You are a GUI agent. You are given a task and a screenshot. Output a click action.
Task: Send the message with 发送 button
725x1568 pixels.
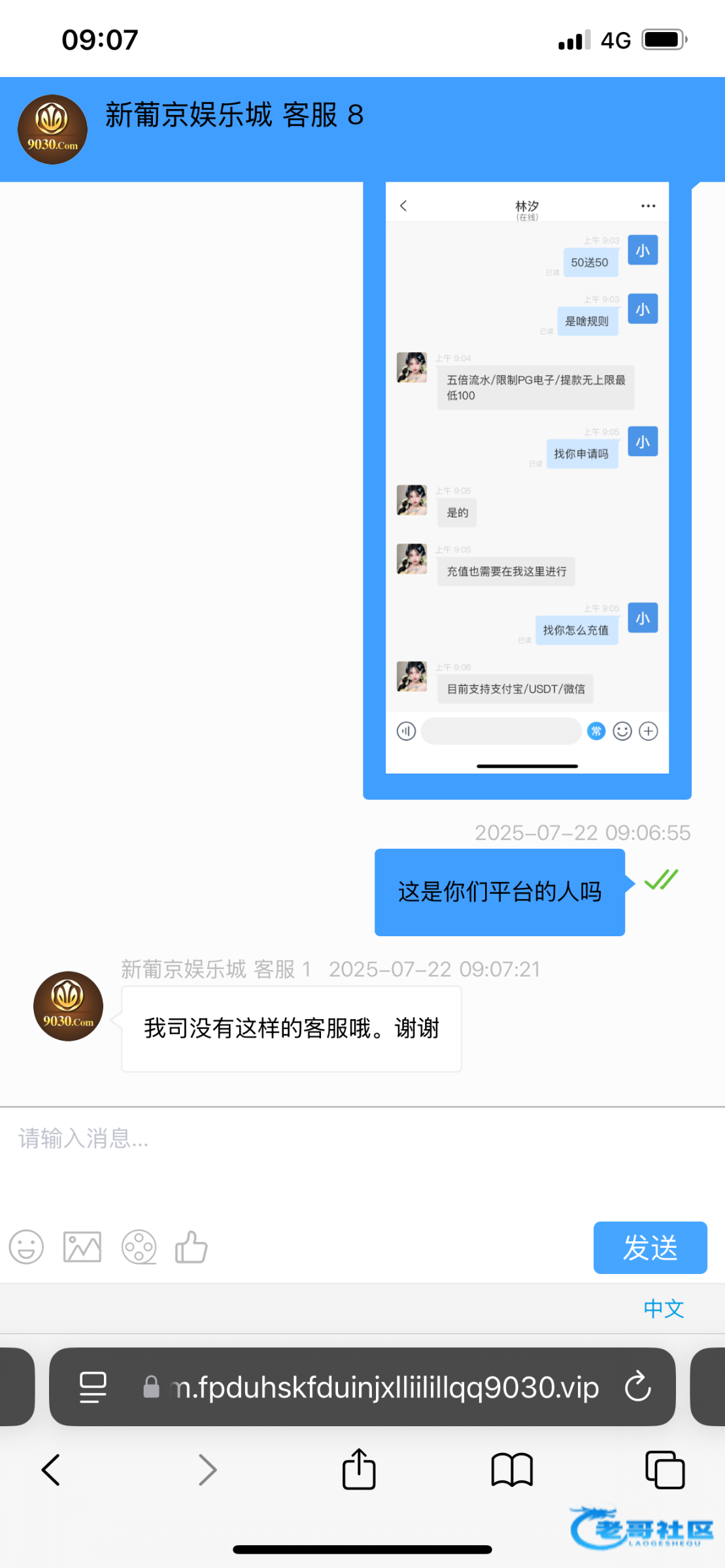[650, 1247]
